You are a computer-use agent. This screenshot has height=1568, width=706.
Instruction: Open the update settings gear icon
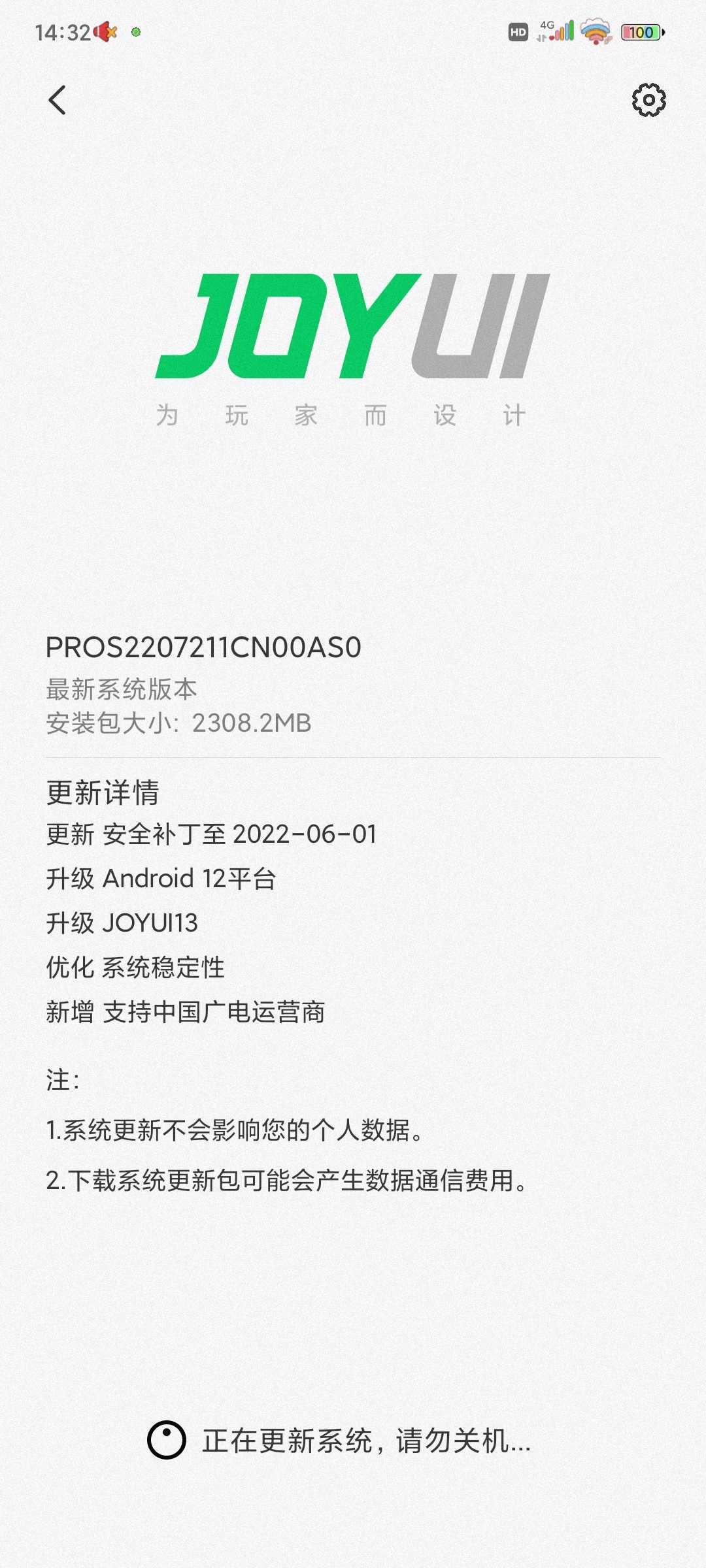coord(648,100)
